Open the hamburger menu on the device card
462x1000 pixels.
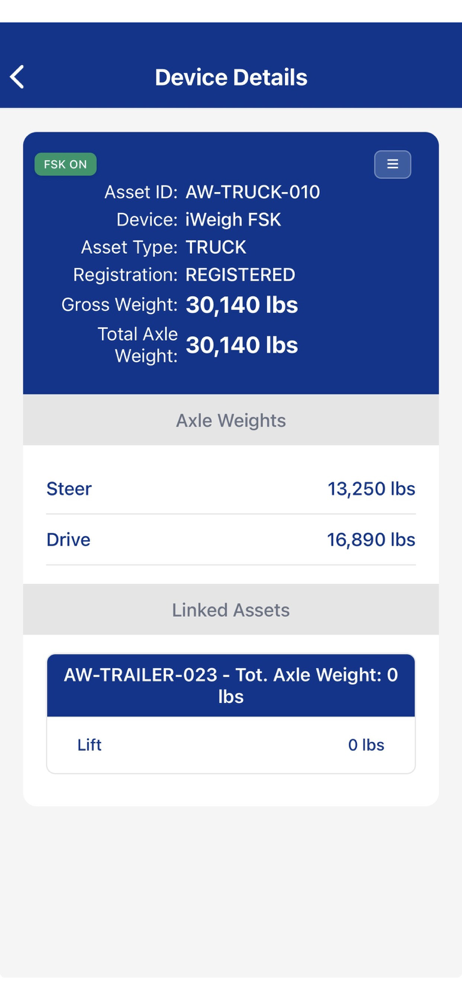[392, 164]
